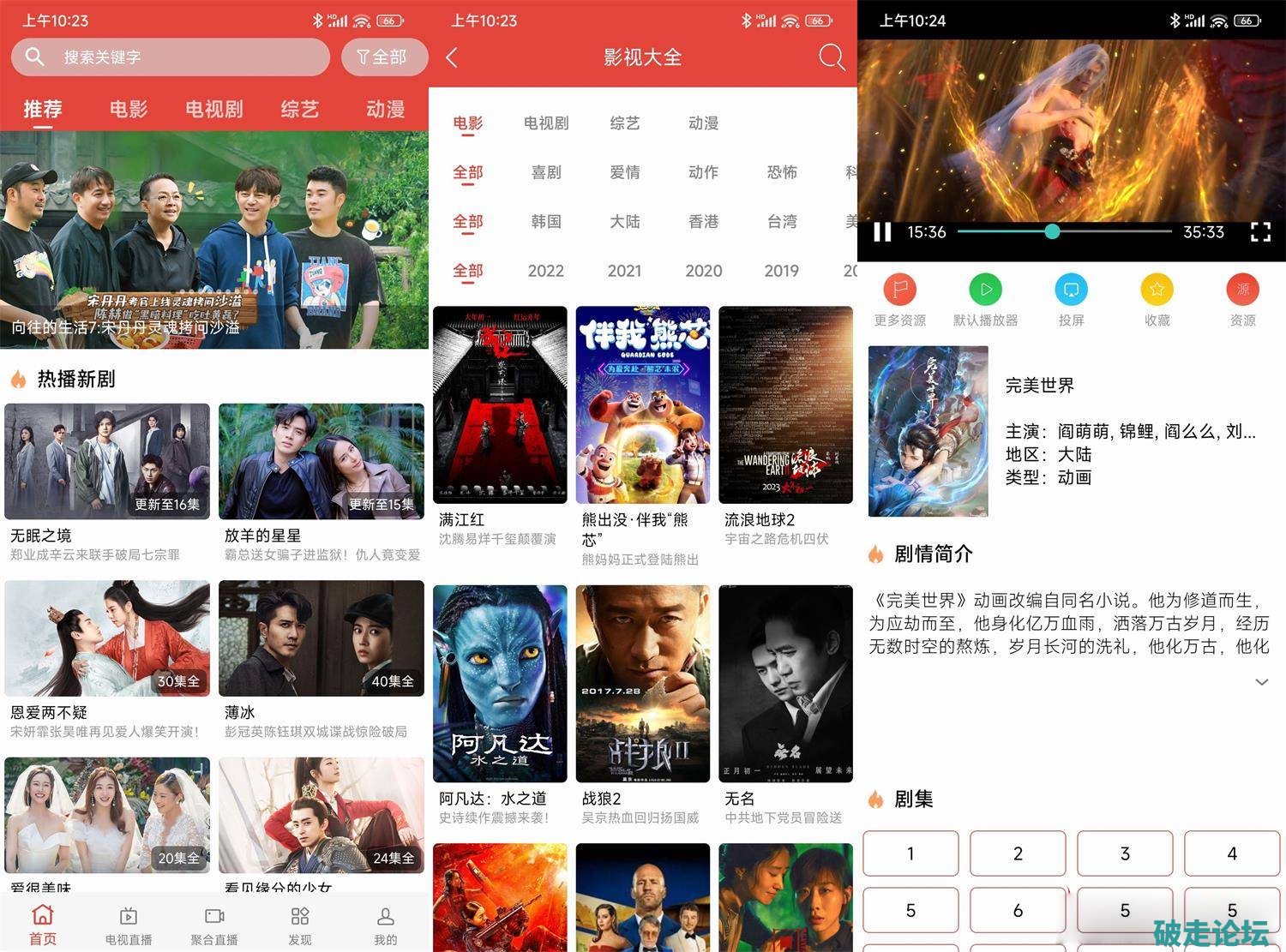Filter movies by the 喜剧 genre
Image resolution: width=1286 pixels, height=952 pixels.
coord(546,172)
